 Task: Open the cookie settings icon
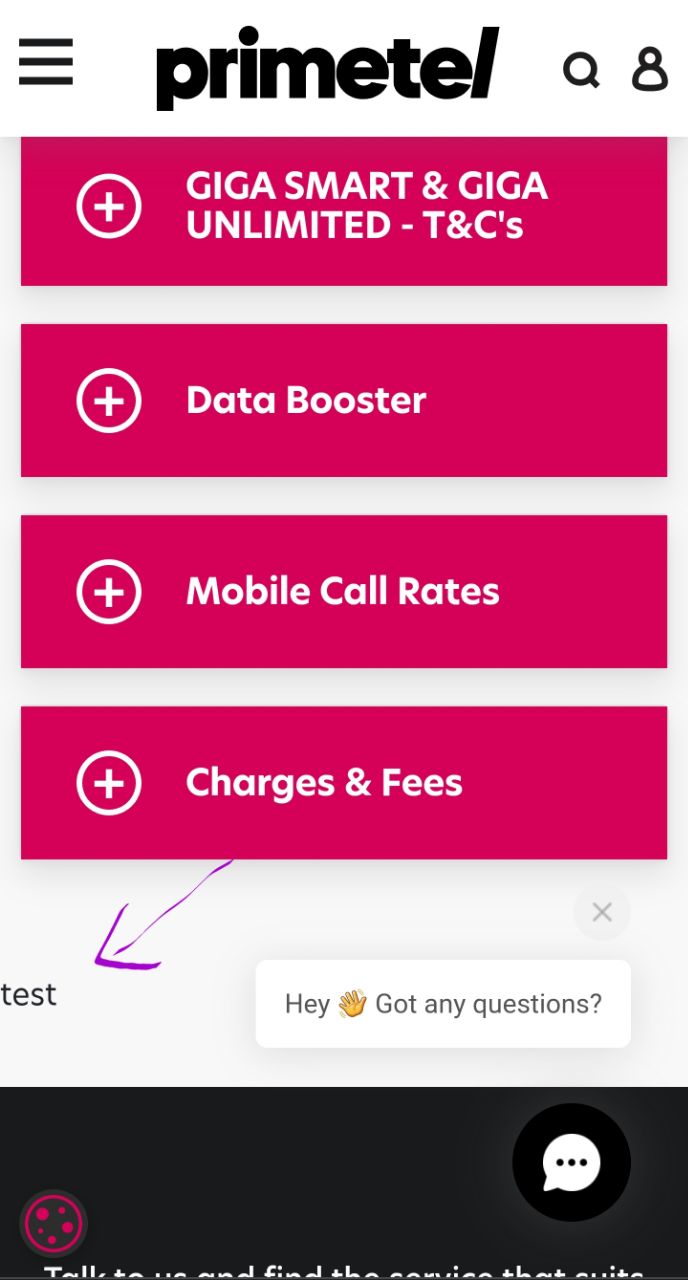click(53, 1223)
